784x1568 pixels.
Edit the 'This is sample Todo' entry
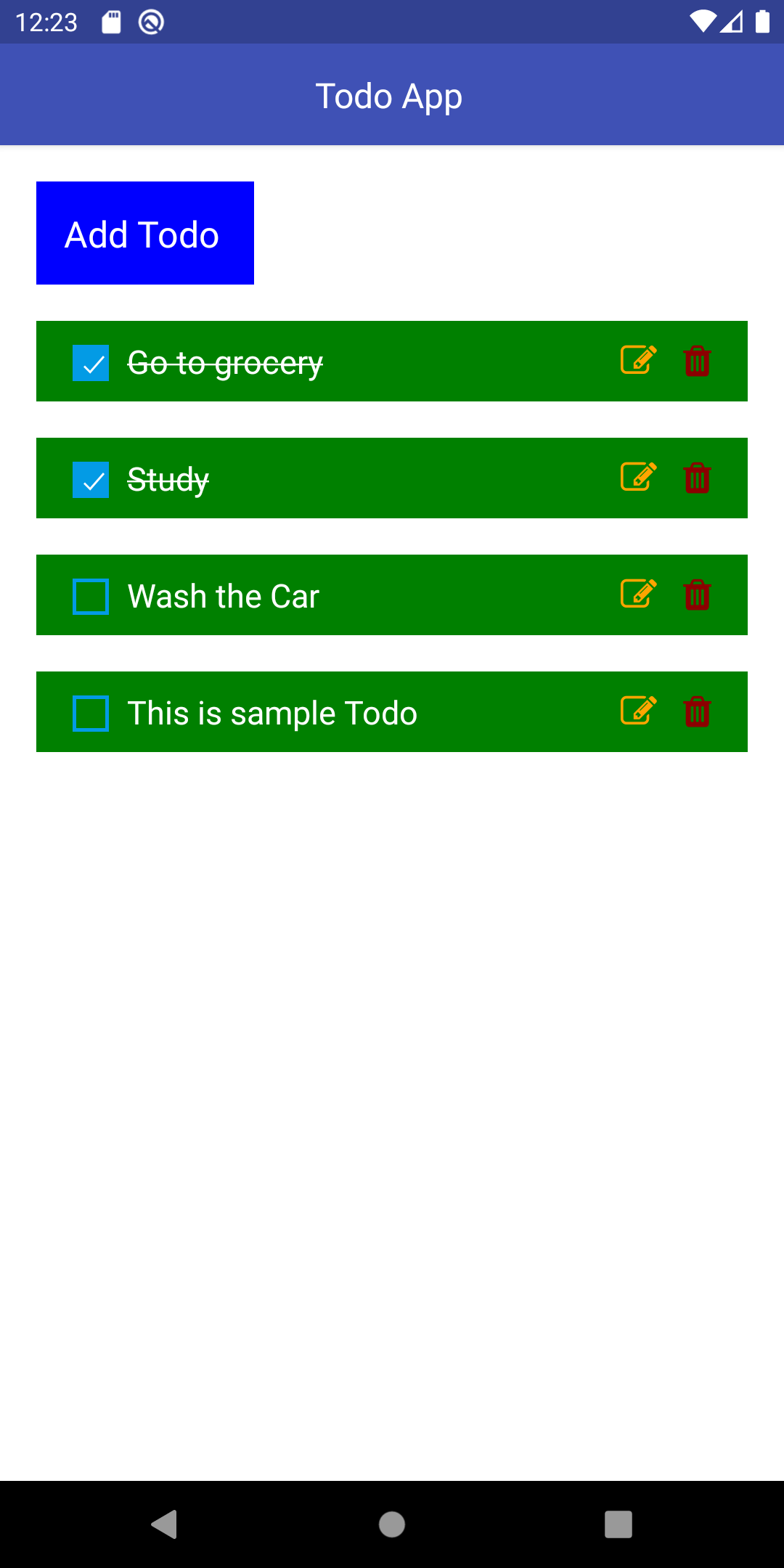[x=637, y=711]
